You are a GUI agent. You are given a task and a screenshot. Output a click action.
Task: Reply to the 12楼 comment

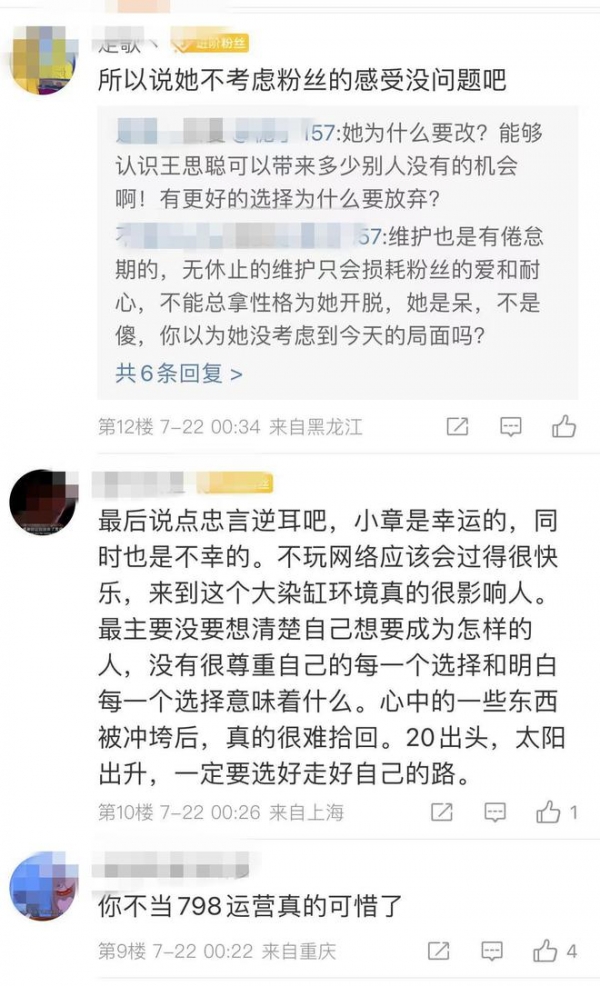click(511, 427)
